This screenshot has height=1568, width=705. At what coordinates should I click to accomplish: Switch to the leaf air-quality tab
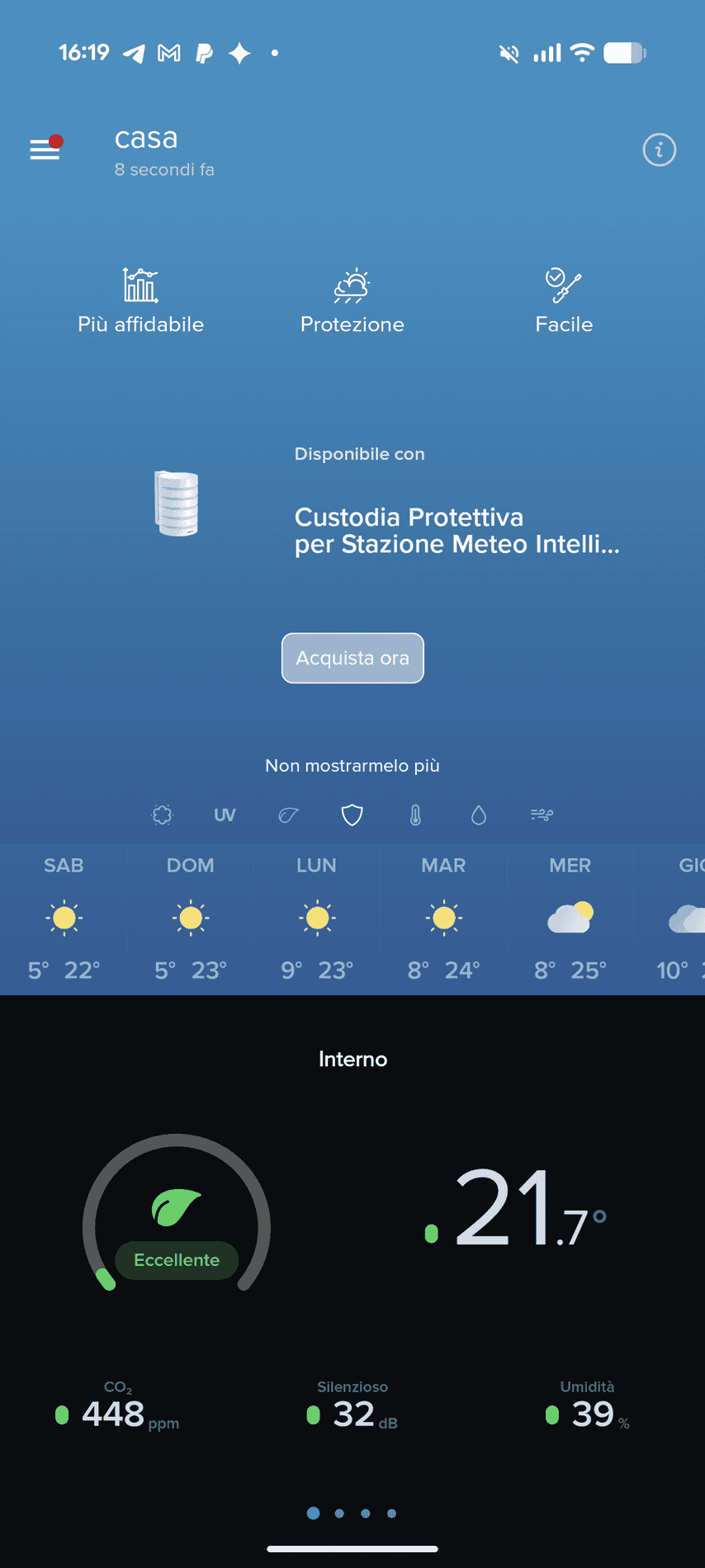click(x=288, y=815)
